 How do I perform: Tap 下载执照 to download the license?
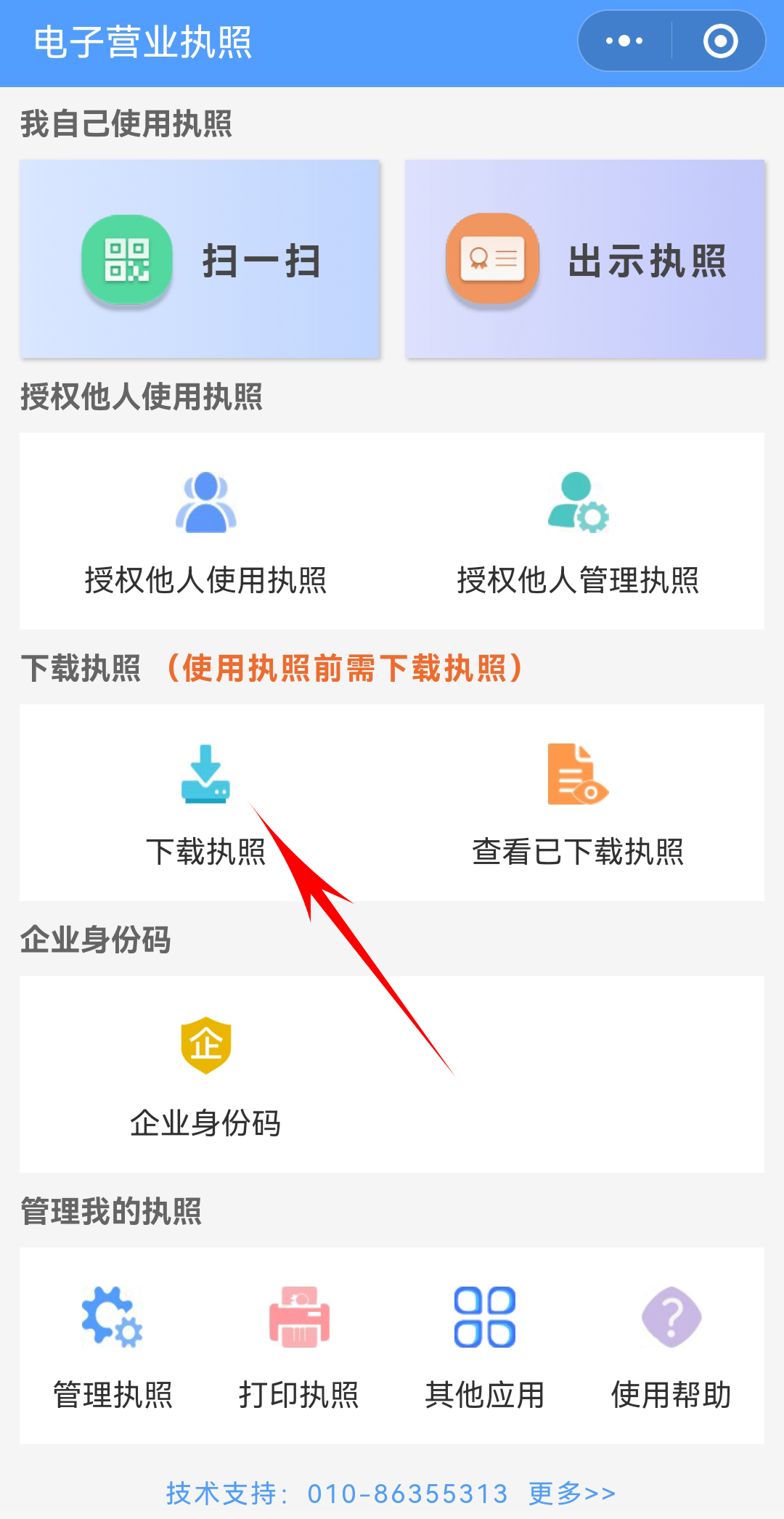coord(206,804)
